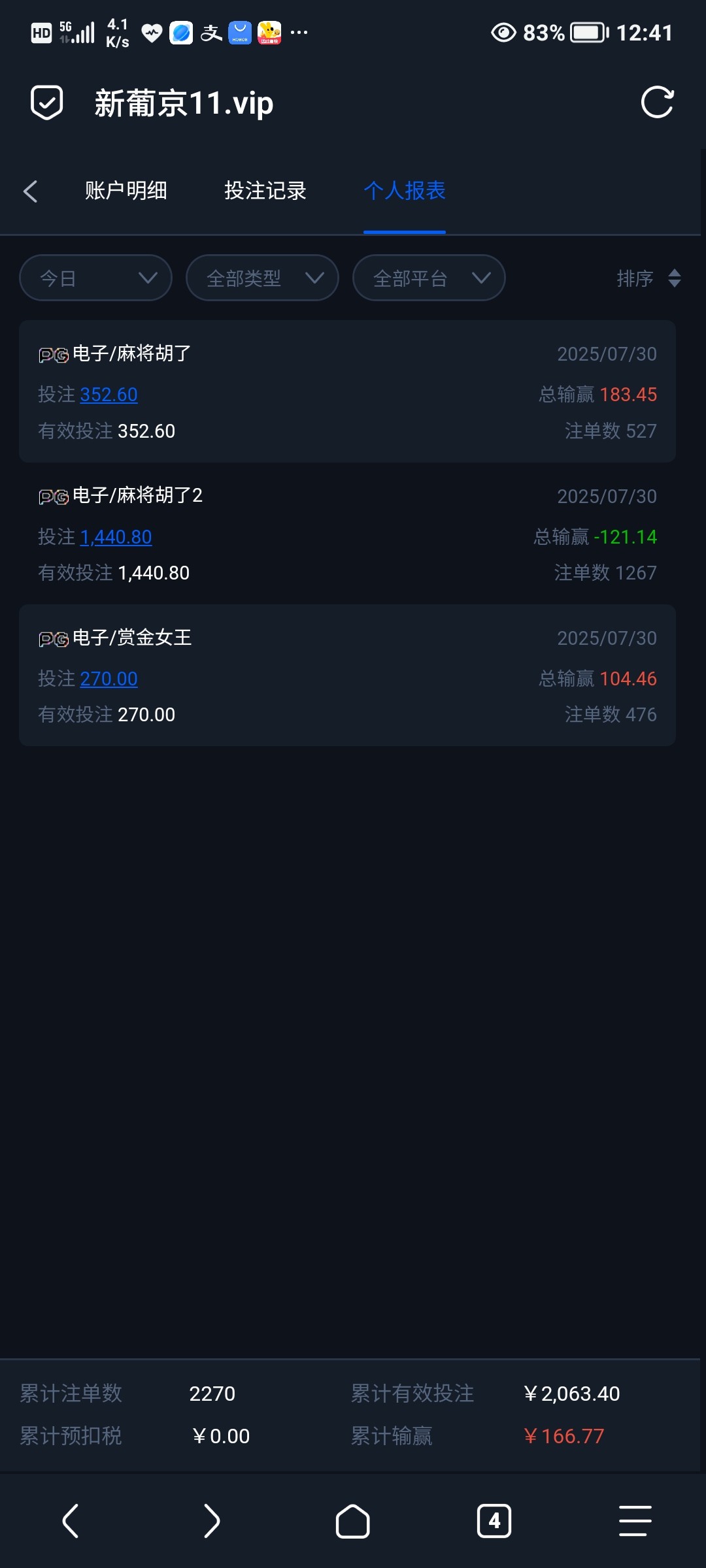Viewport: 706px width, 1568px height.
Task: Go to the previous page in browser
Action: pos(71,1521)
